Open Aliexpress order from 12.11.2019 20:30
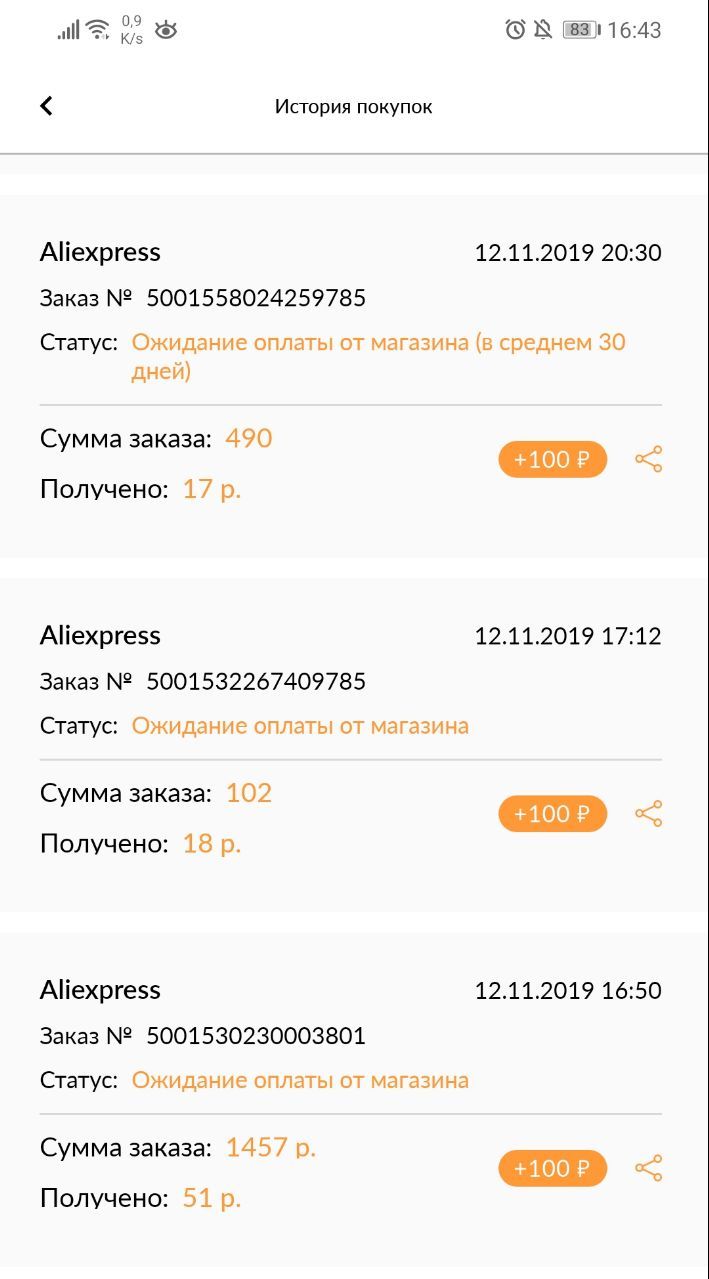 pyautogui.click(x=300, y=300)
